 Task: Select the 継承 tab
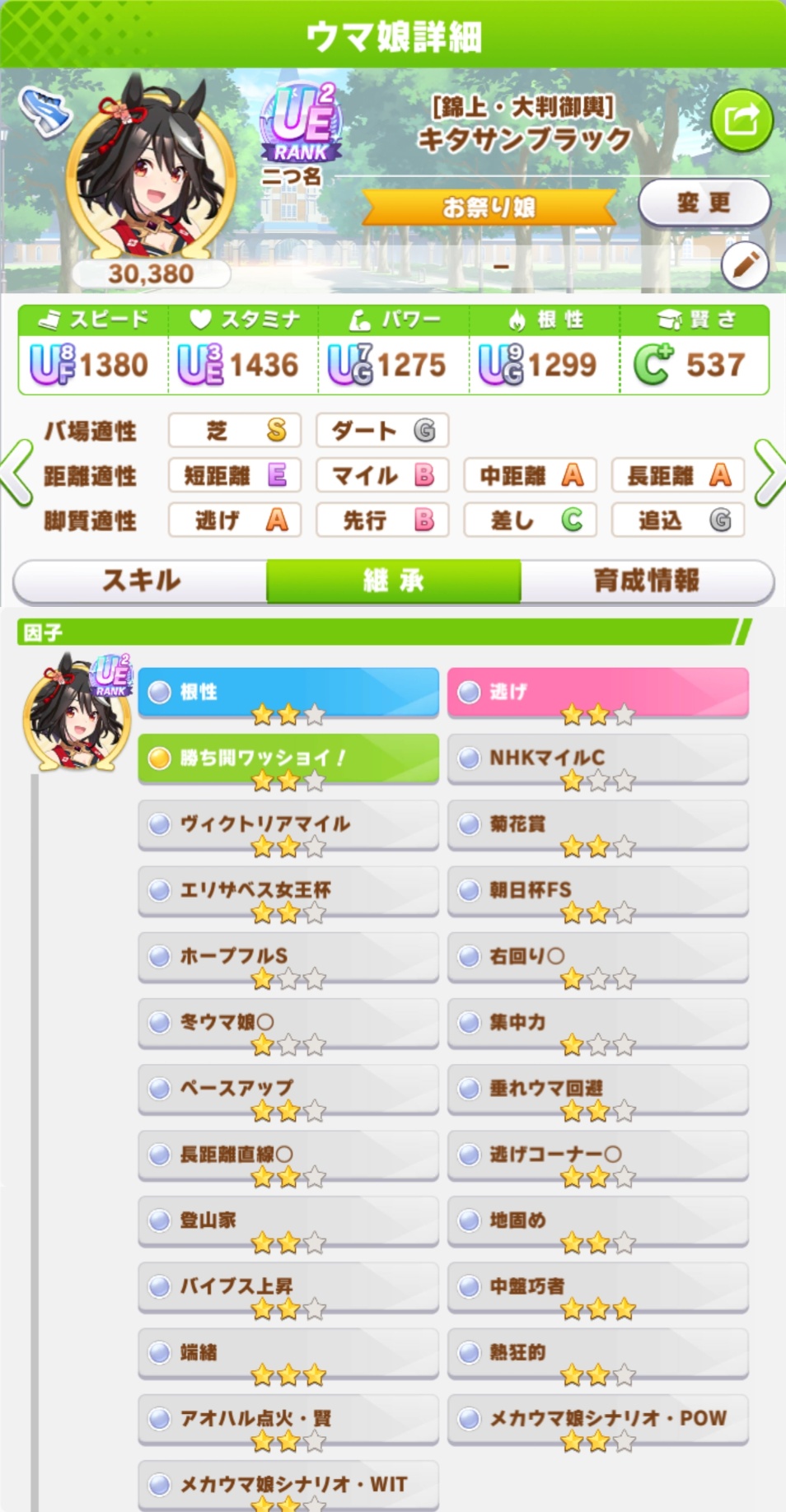point(393,581)
